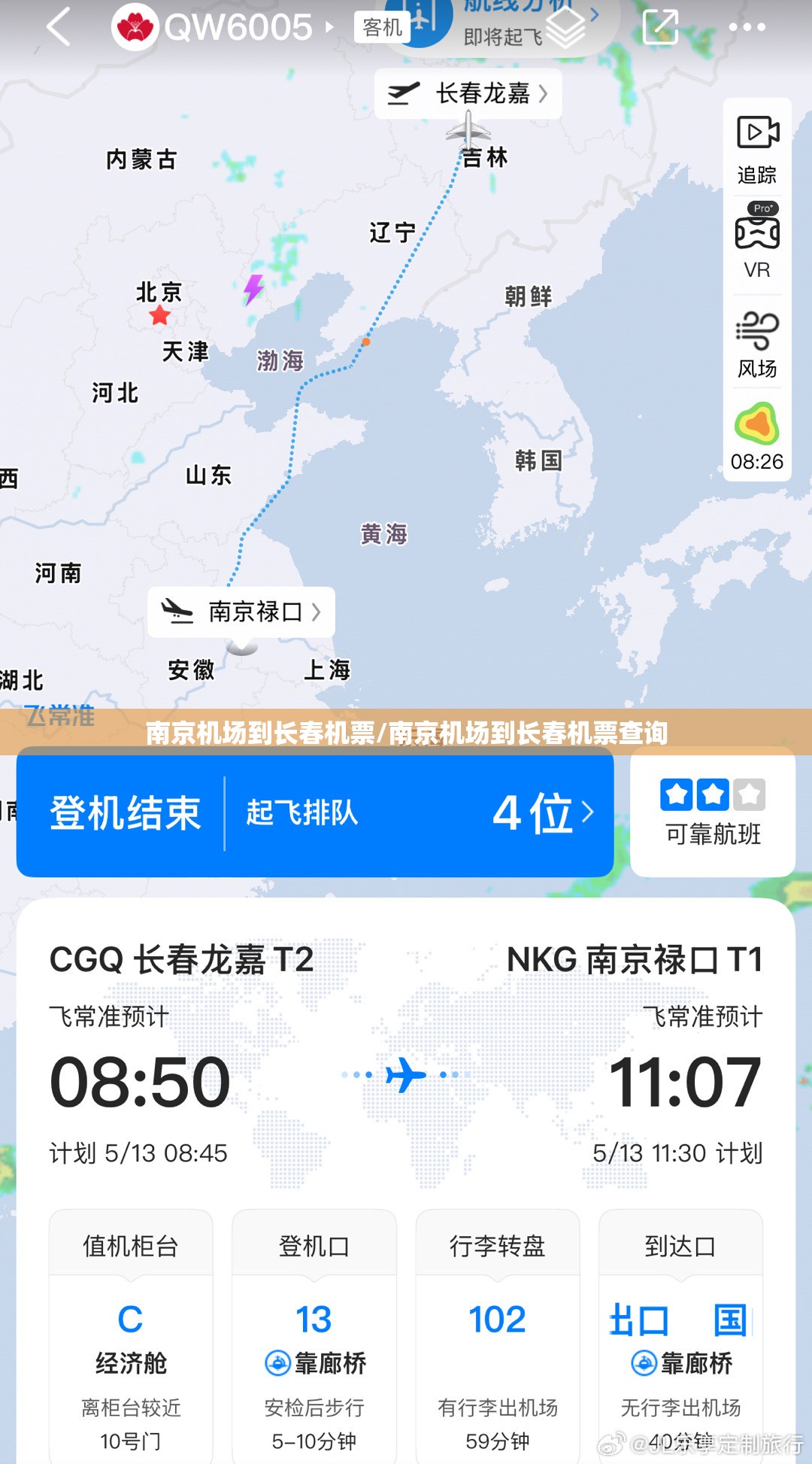View the 起飞排队 4位 takeoff queue
The width and height of the screenshot is (812, 1464).
tap(419, 813)
